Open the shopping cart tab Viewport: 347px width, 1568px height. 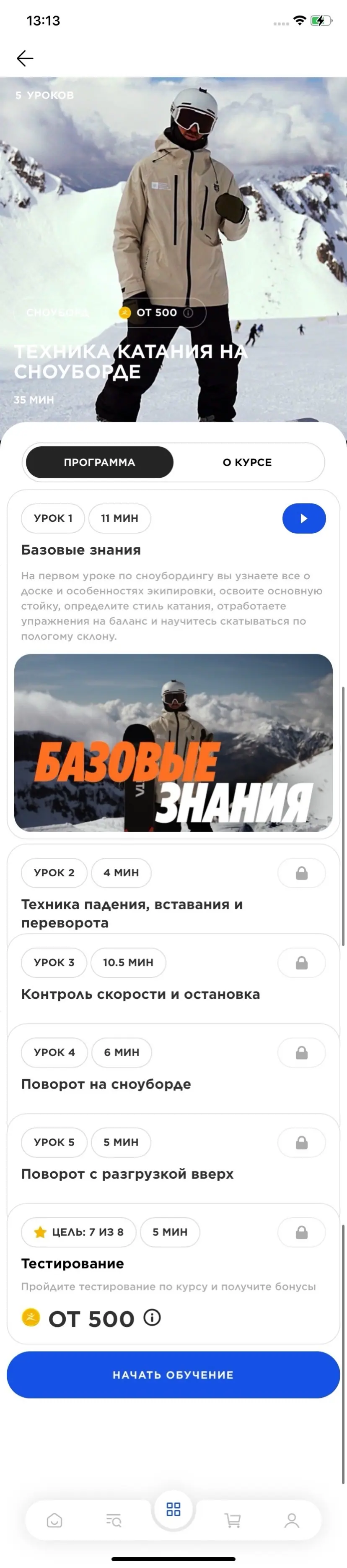233,1521
